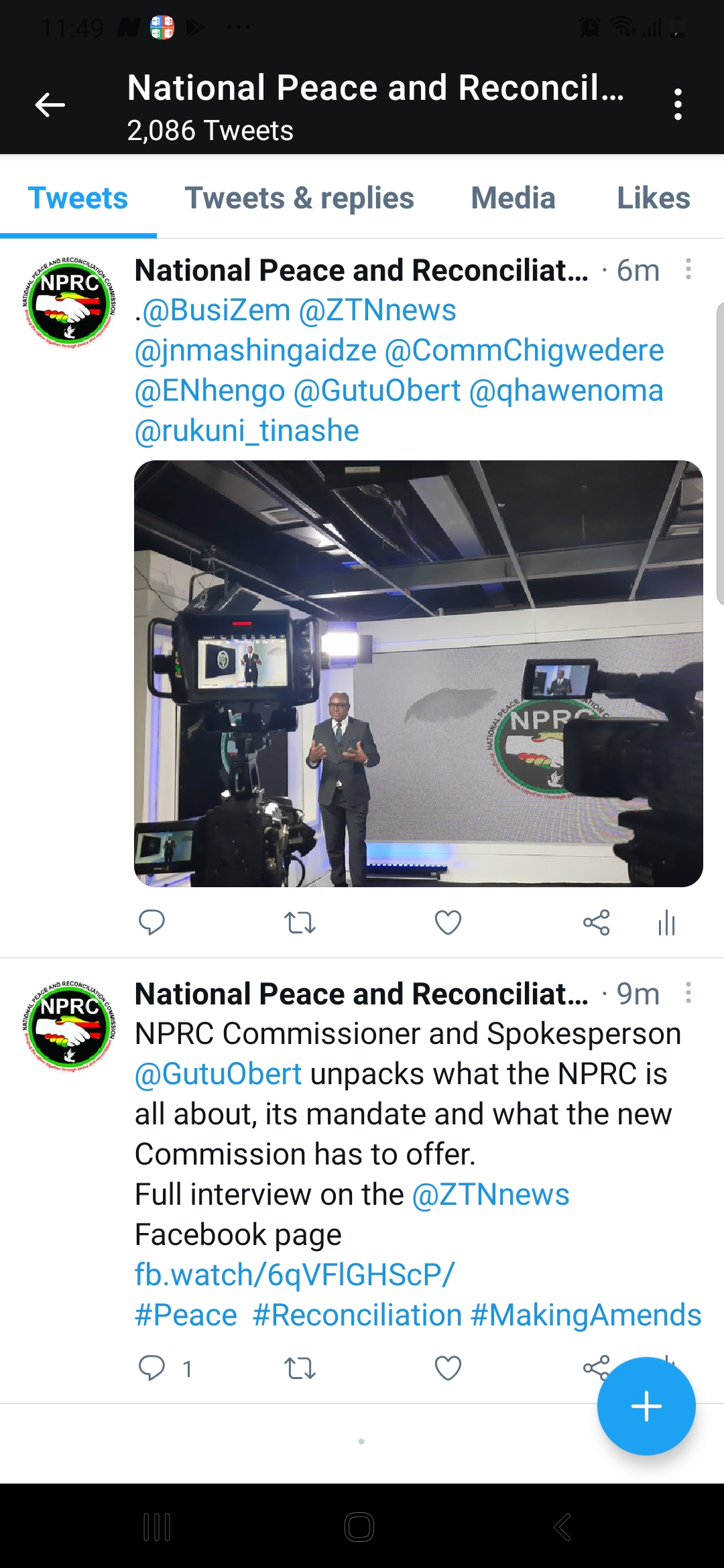The image size is (724, 1568).
Task: Open the Likes tab
Action: [x=654, y=198]
